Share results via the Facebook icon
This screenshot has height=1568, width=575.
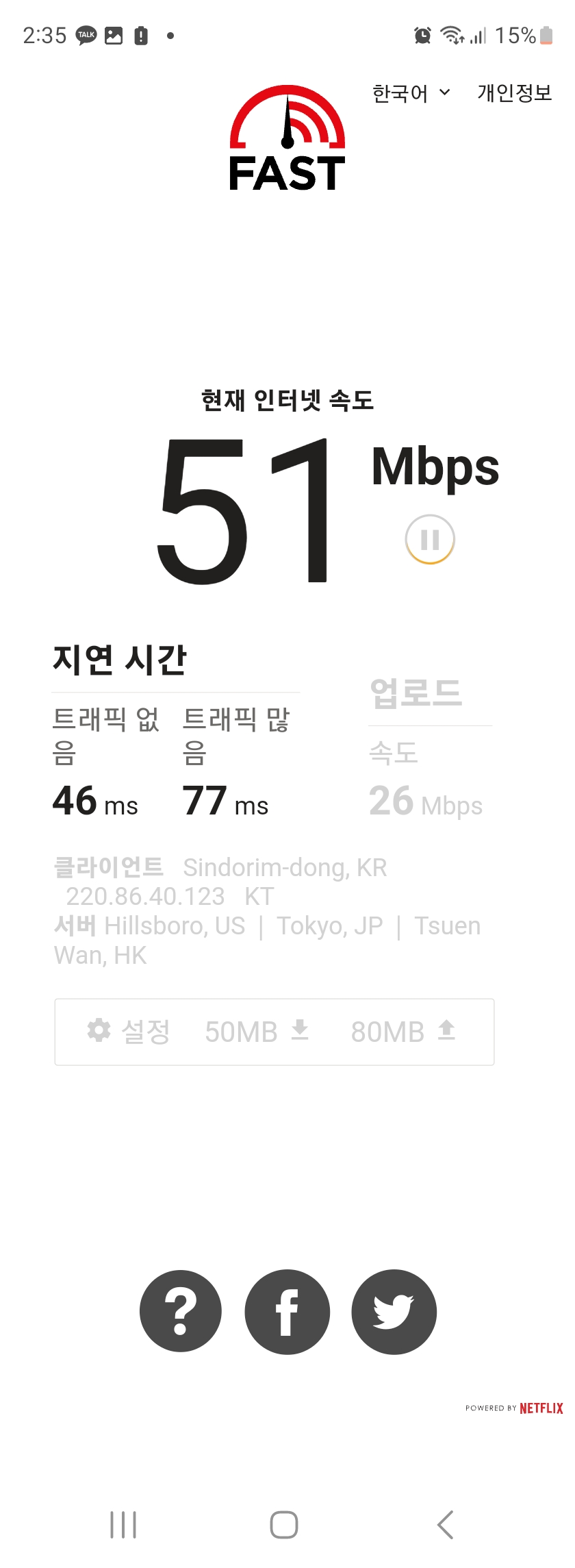(287, 1310)
